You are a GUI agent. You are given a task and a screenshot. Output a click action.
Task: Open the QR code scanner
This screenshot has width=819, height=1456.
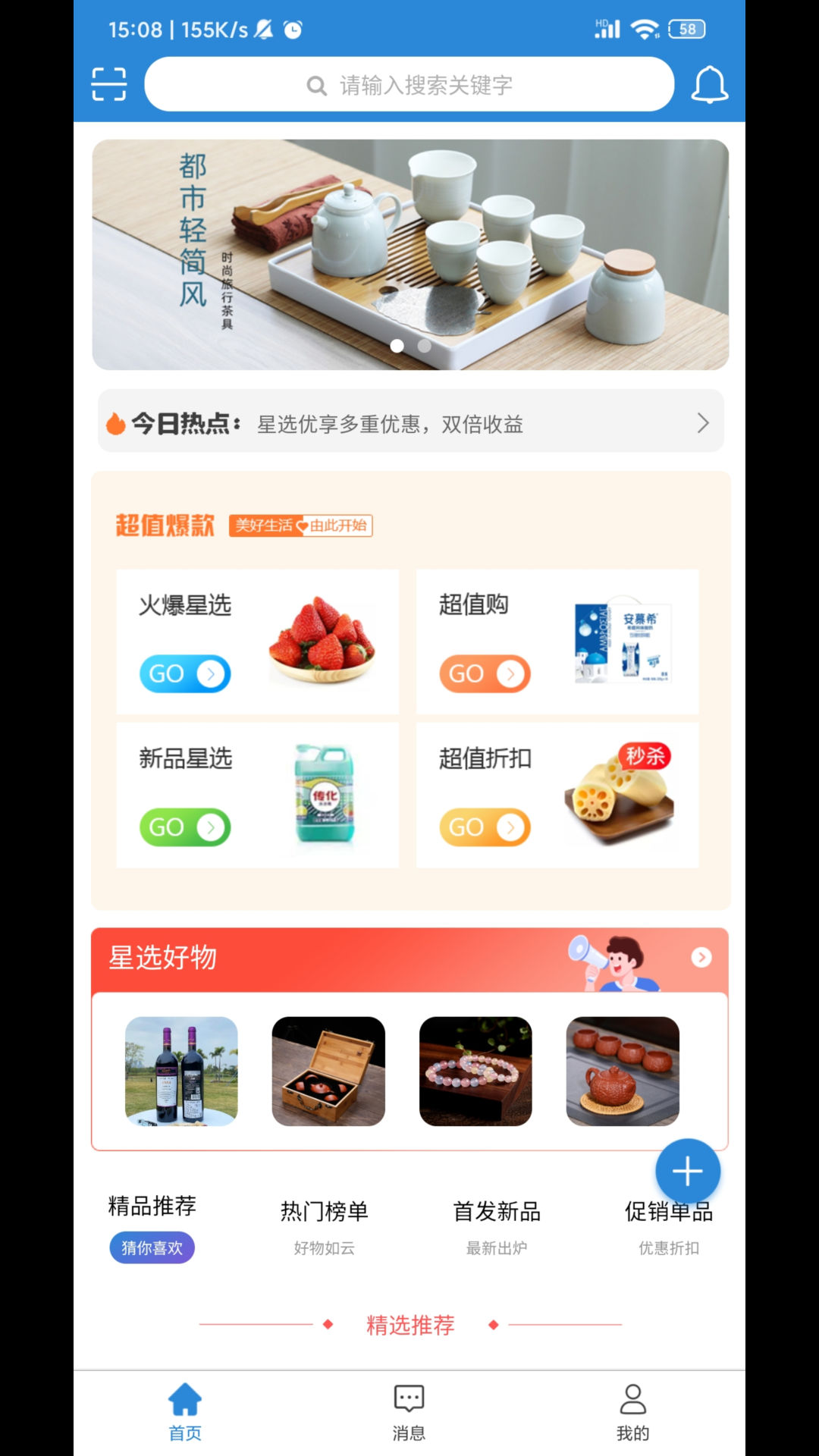[x=109, y=84]
